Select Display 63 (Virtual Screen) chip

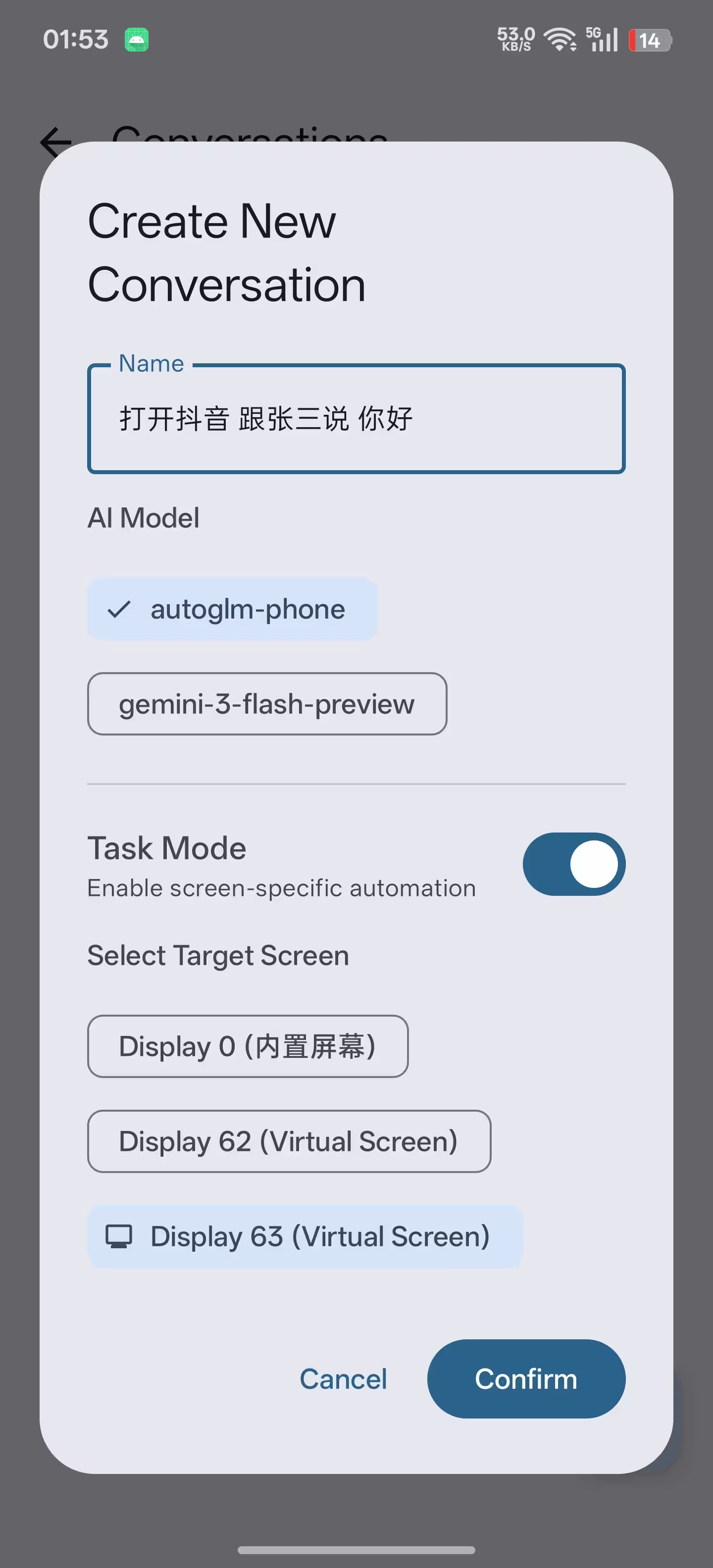point(305,1236)
